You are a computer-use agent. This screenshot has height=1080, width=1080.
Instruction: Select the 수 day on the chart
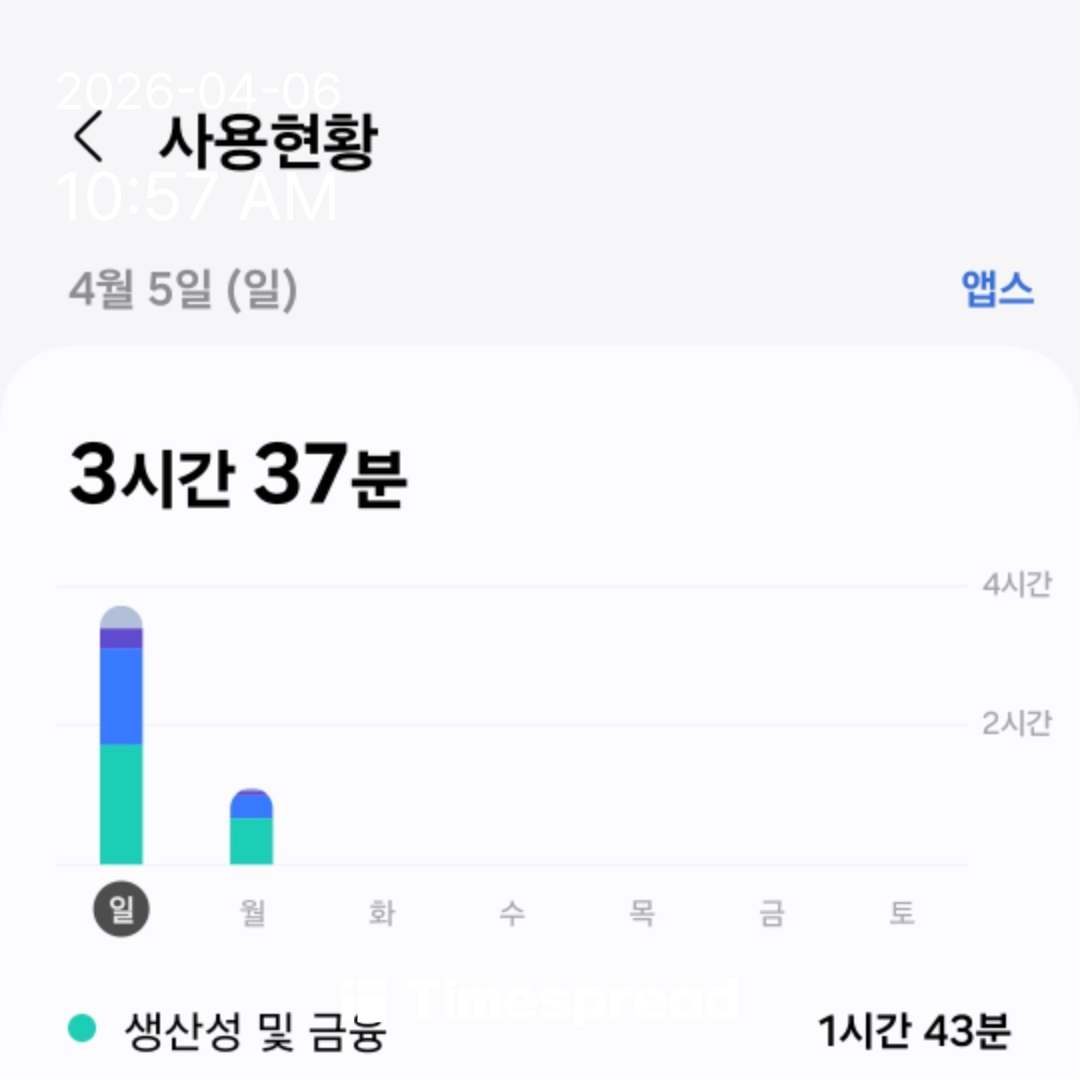512,913
